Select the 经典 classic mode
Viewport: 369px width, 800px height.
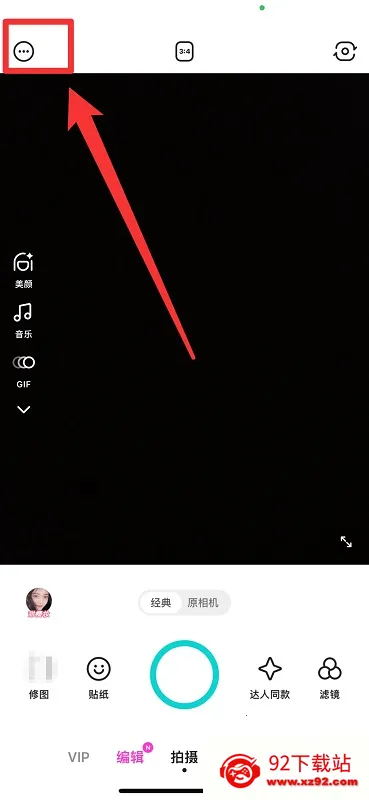161,603
